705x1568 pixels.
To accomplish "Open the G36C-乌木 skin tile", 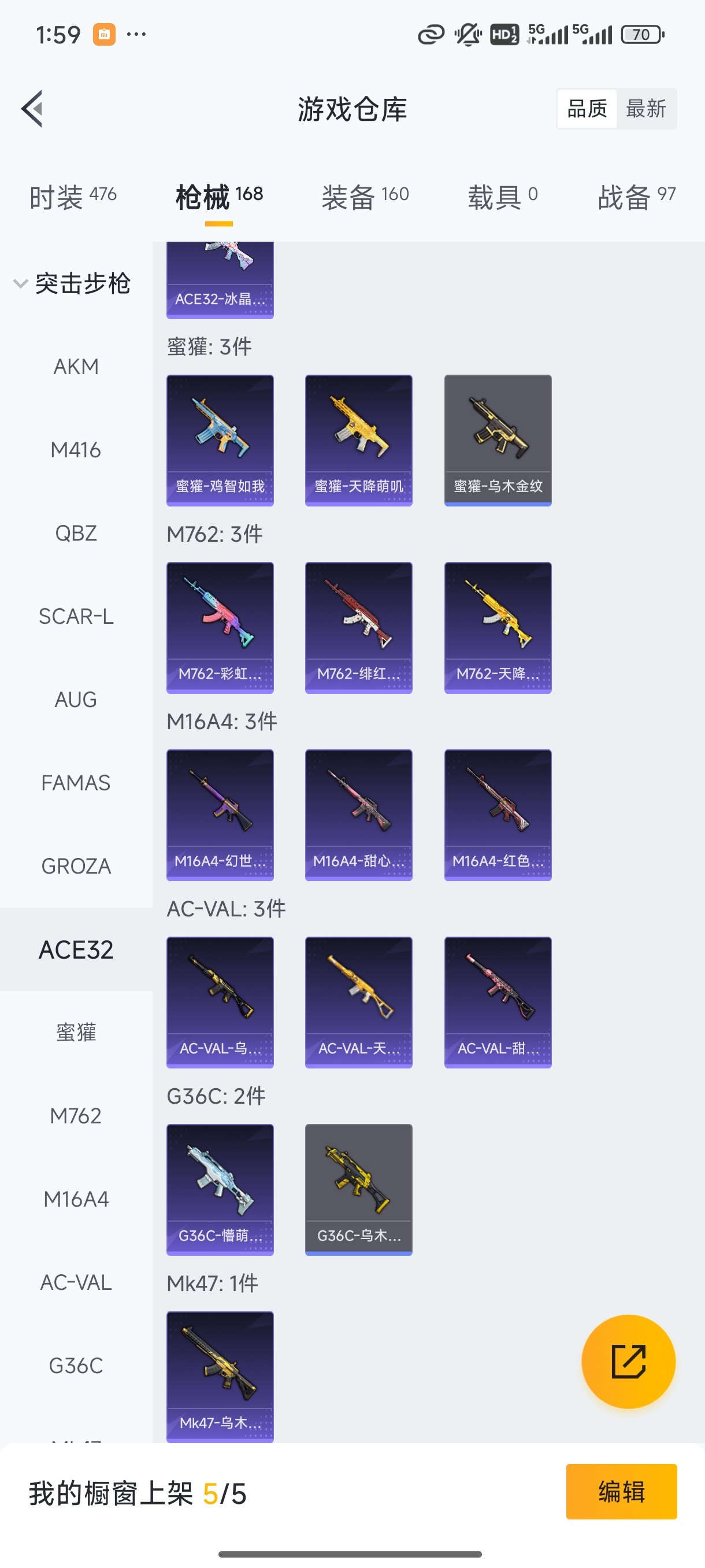I will [359, 1190].
